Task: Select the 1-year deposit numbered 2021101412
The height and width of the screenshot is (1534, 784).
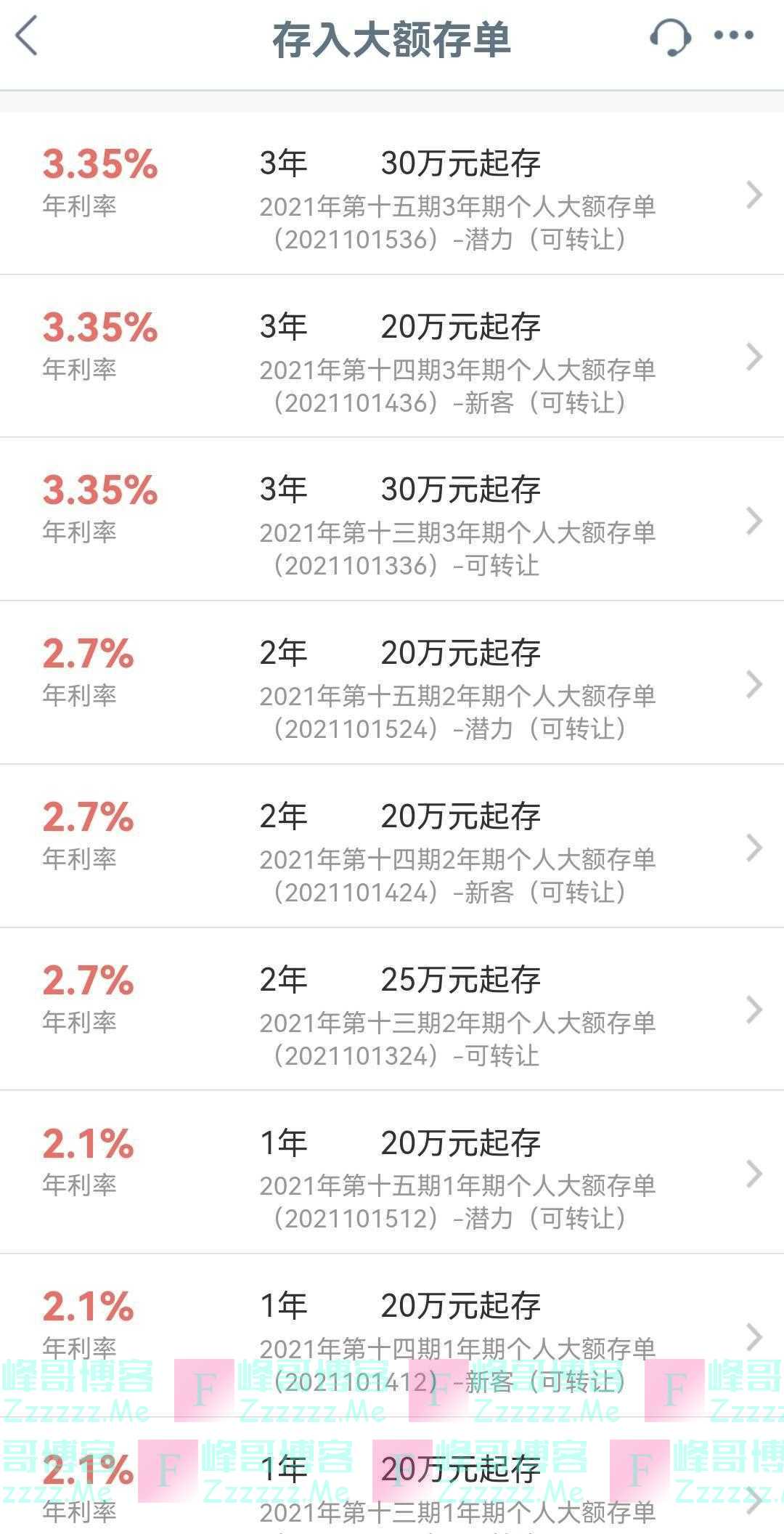Action: (x=392, y=1335)
